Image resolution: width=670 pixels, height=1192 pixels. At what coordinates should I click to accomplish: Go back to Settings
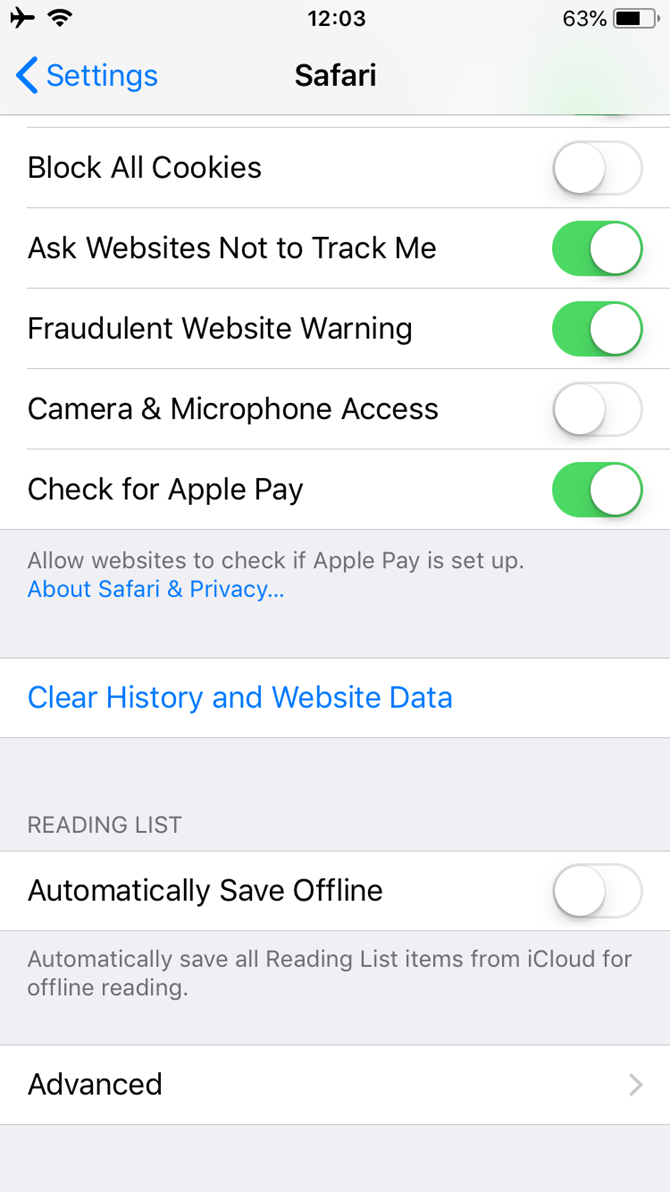[x=87, y=76]
